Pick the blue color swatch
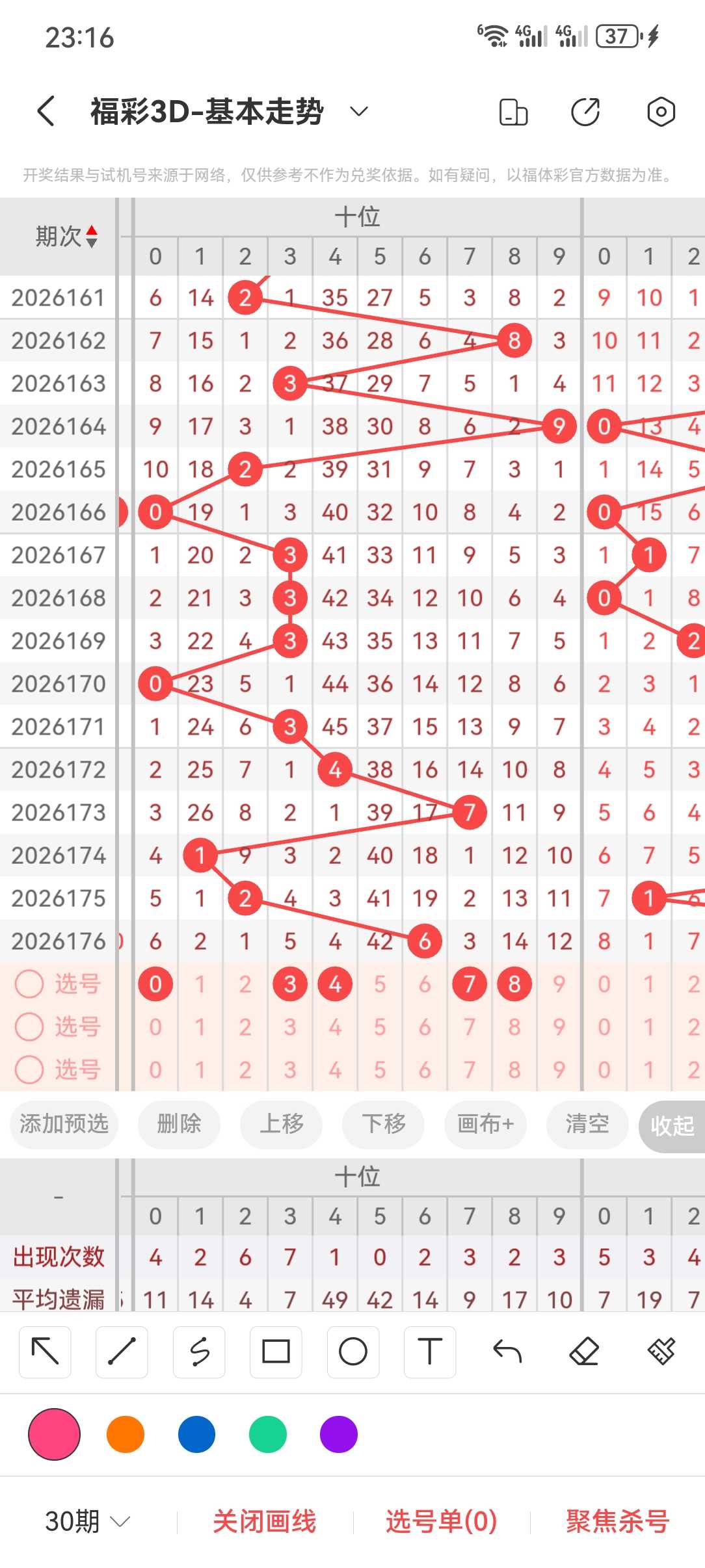Viewport: 705px width, 1568px height. click(x=196, y=1434)
